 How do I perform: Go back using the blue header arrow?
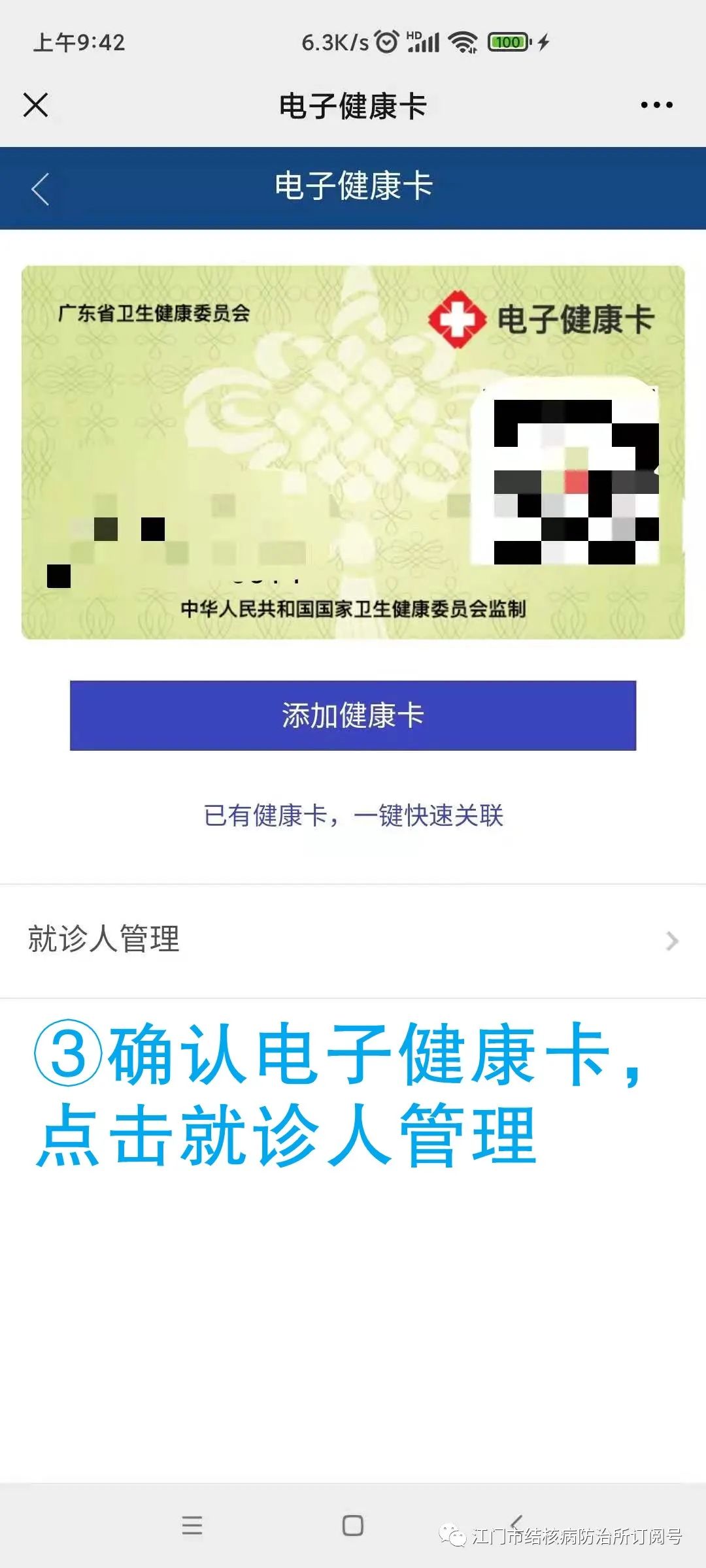(x=41, y=189)
